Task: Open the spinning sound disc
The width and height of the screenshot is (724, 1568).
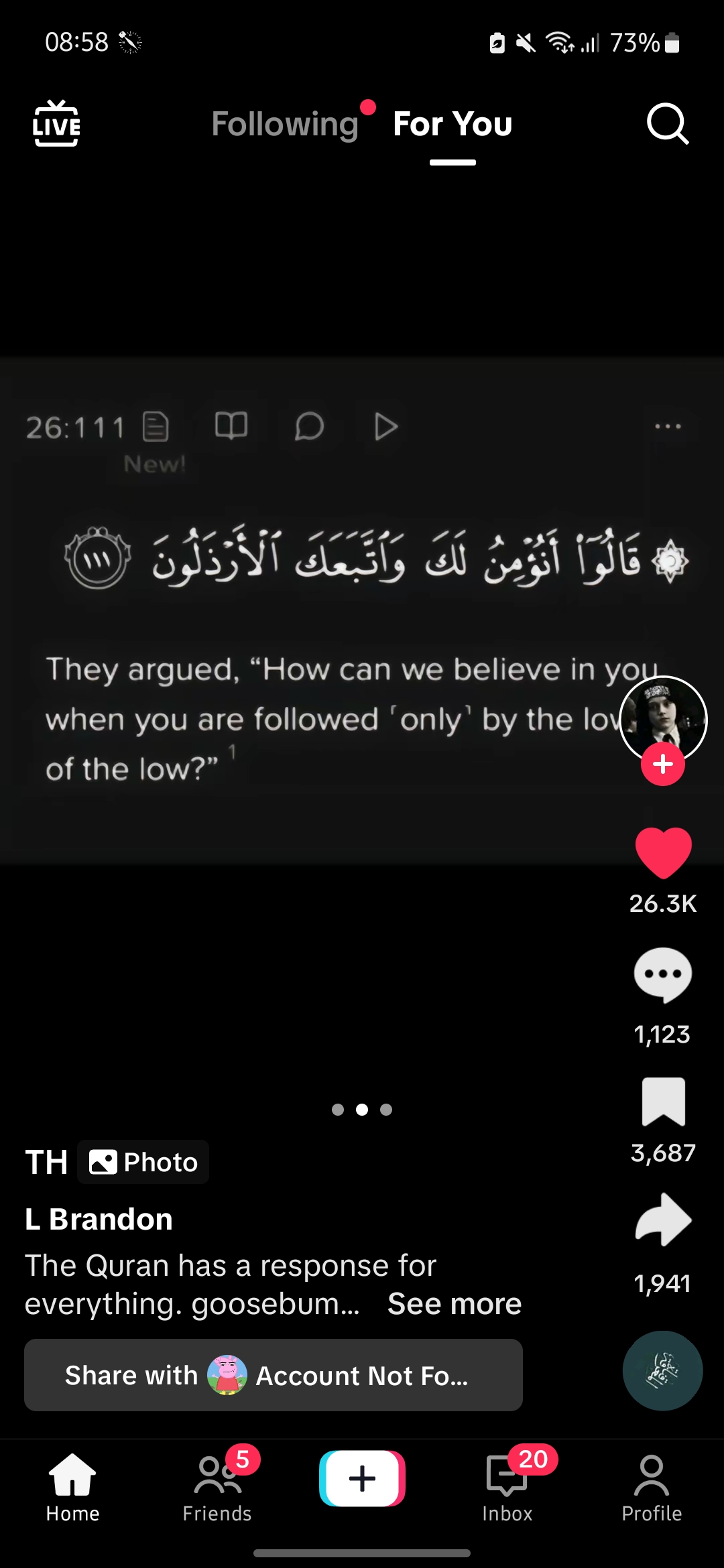Action: click(662, 1370)
